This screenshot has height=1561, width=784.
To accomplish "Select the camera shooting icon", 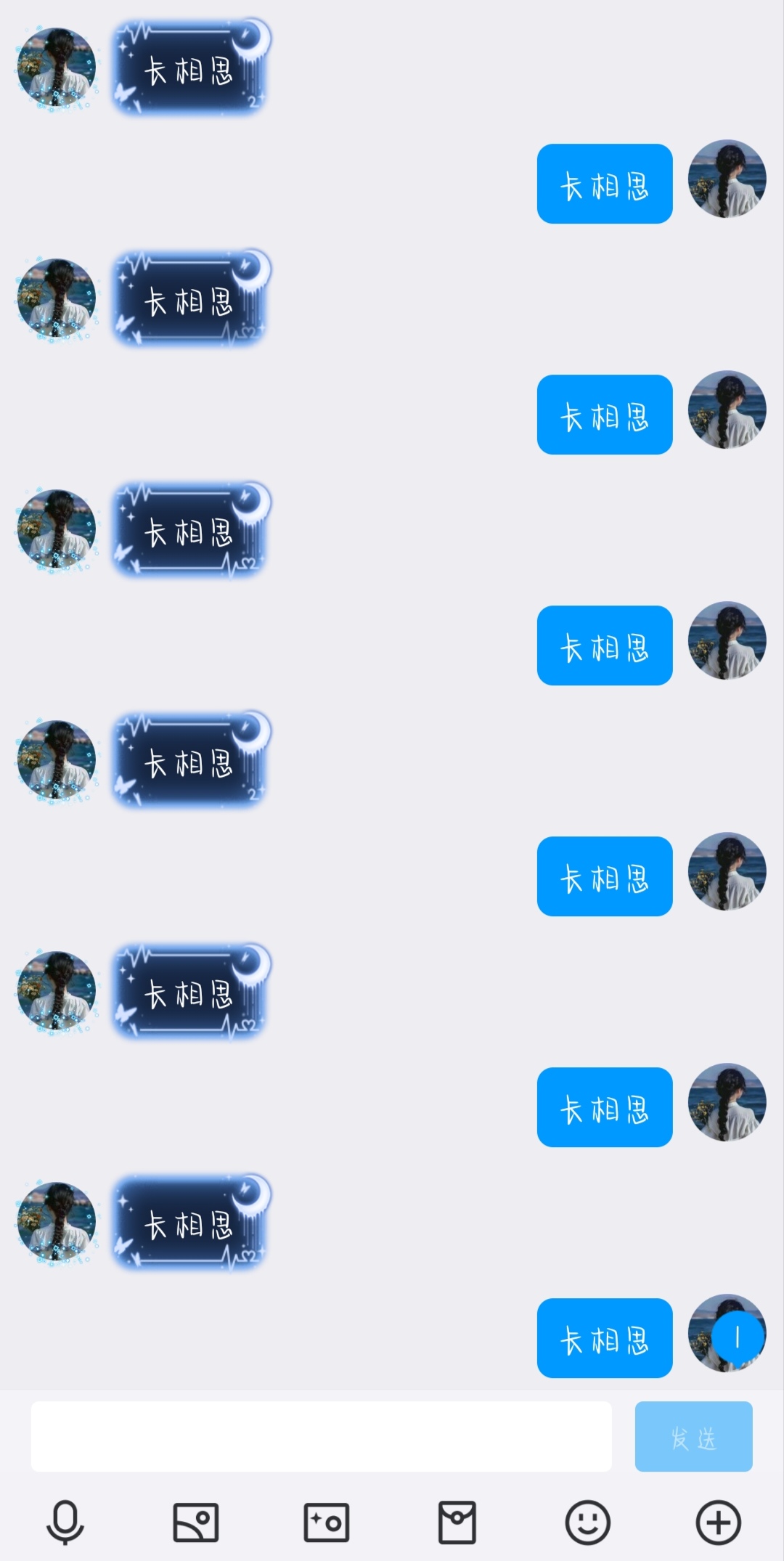I will pos(327,1517).
